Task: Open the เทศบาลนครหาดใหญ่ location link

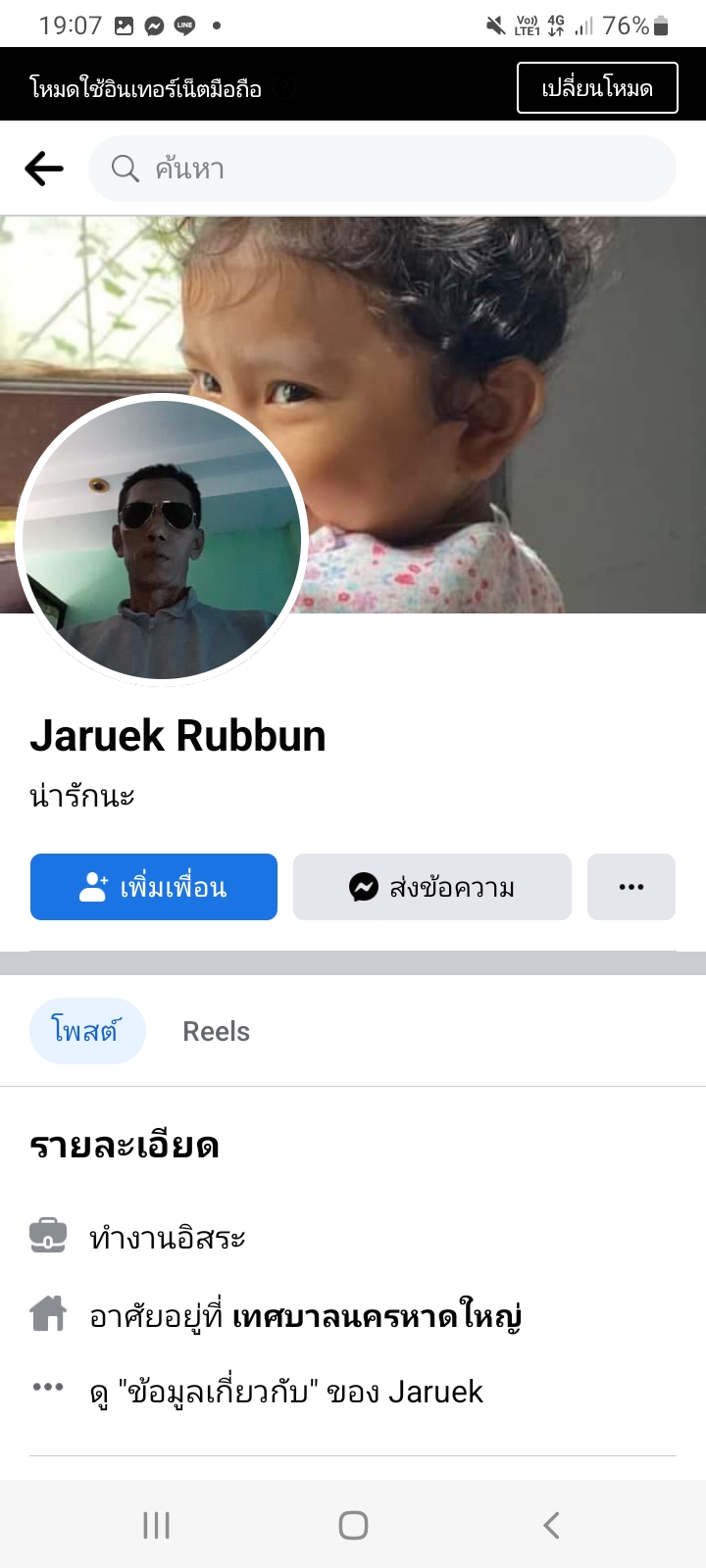Action: coord(377,1315)
